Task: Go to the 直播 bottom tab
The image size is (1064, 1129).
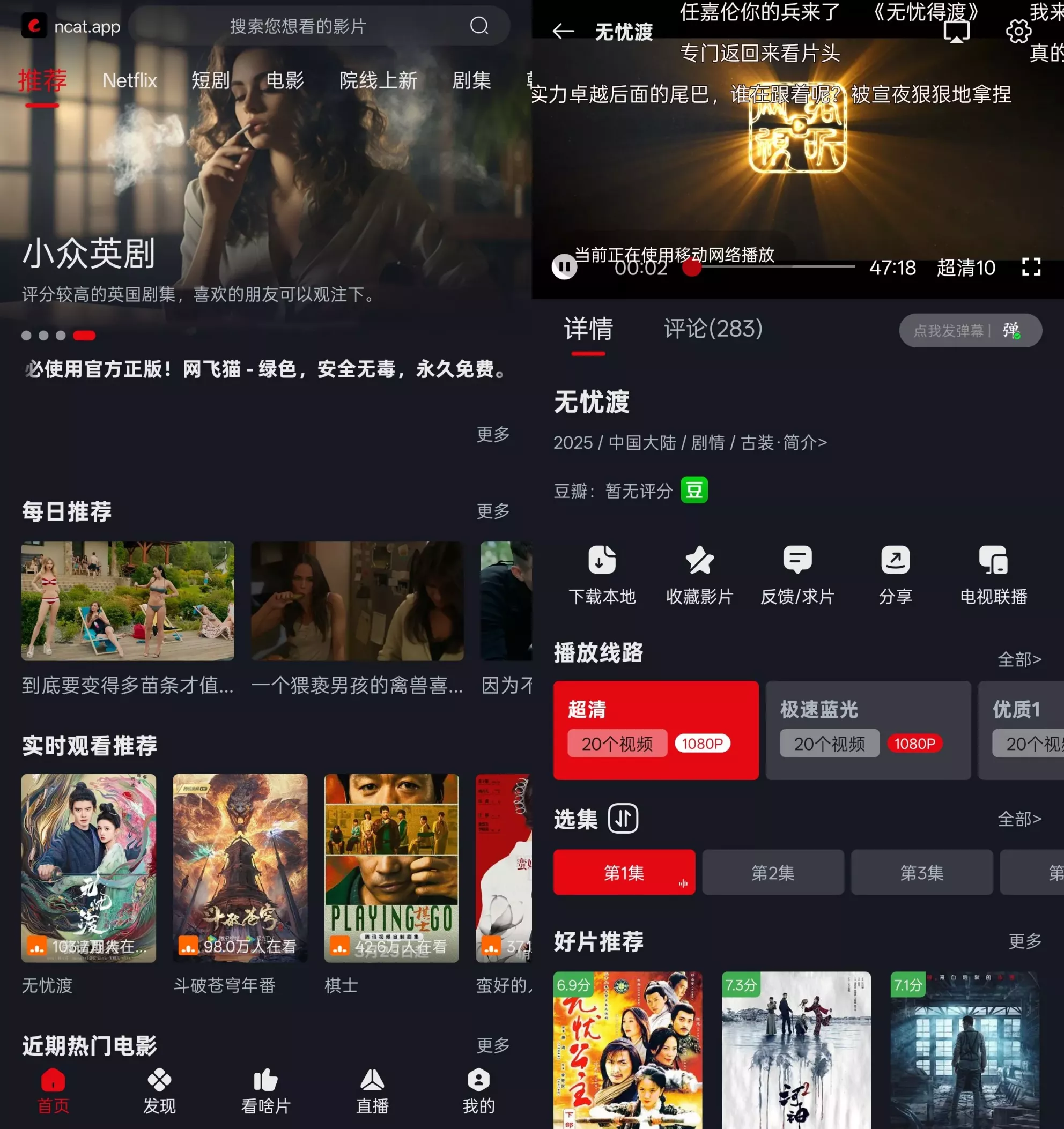Action: [x=372, y=1091]
